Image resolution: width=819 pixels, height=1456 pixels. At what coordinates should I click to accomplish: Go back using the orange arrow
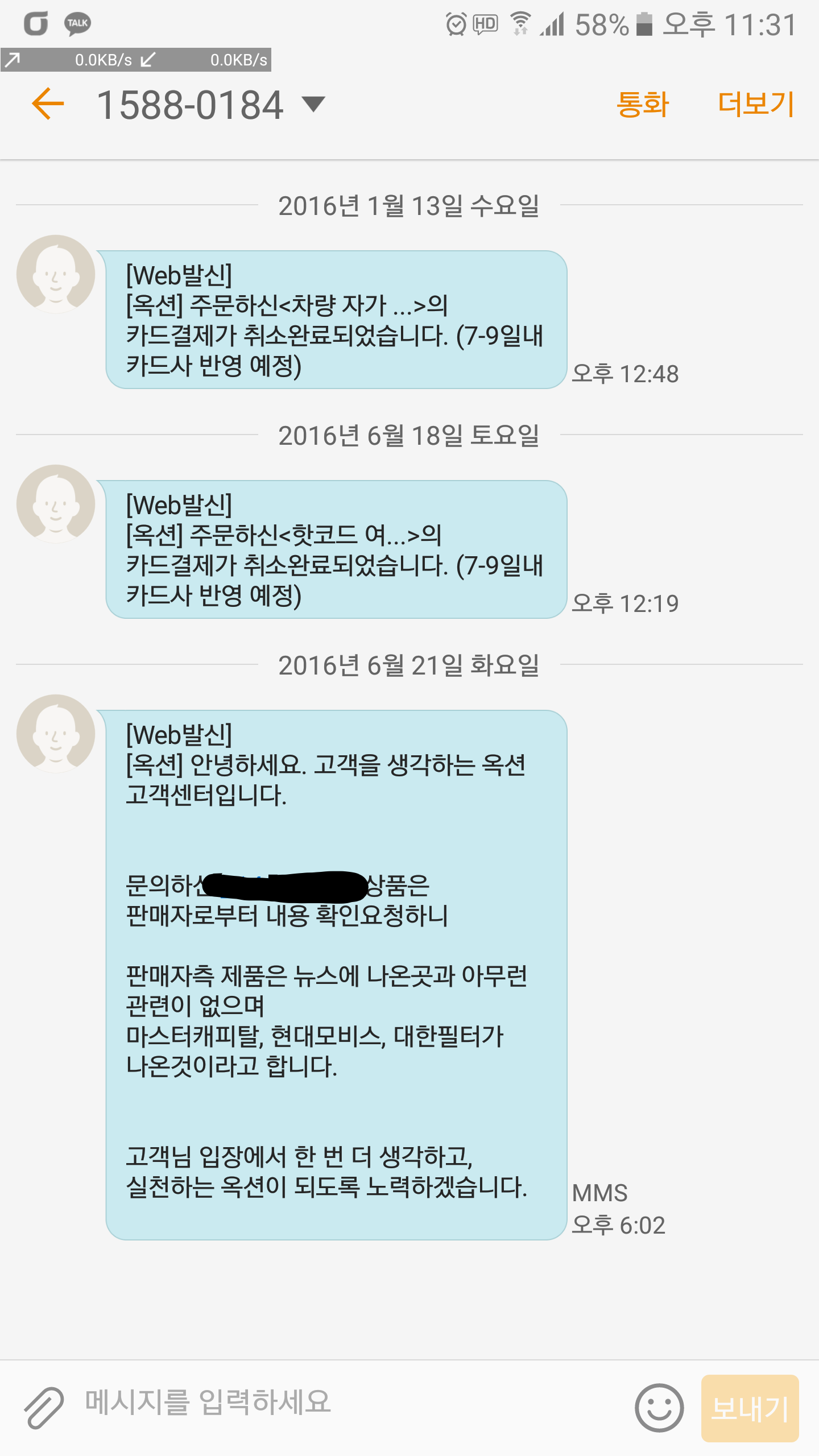(48, 104)
